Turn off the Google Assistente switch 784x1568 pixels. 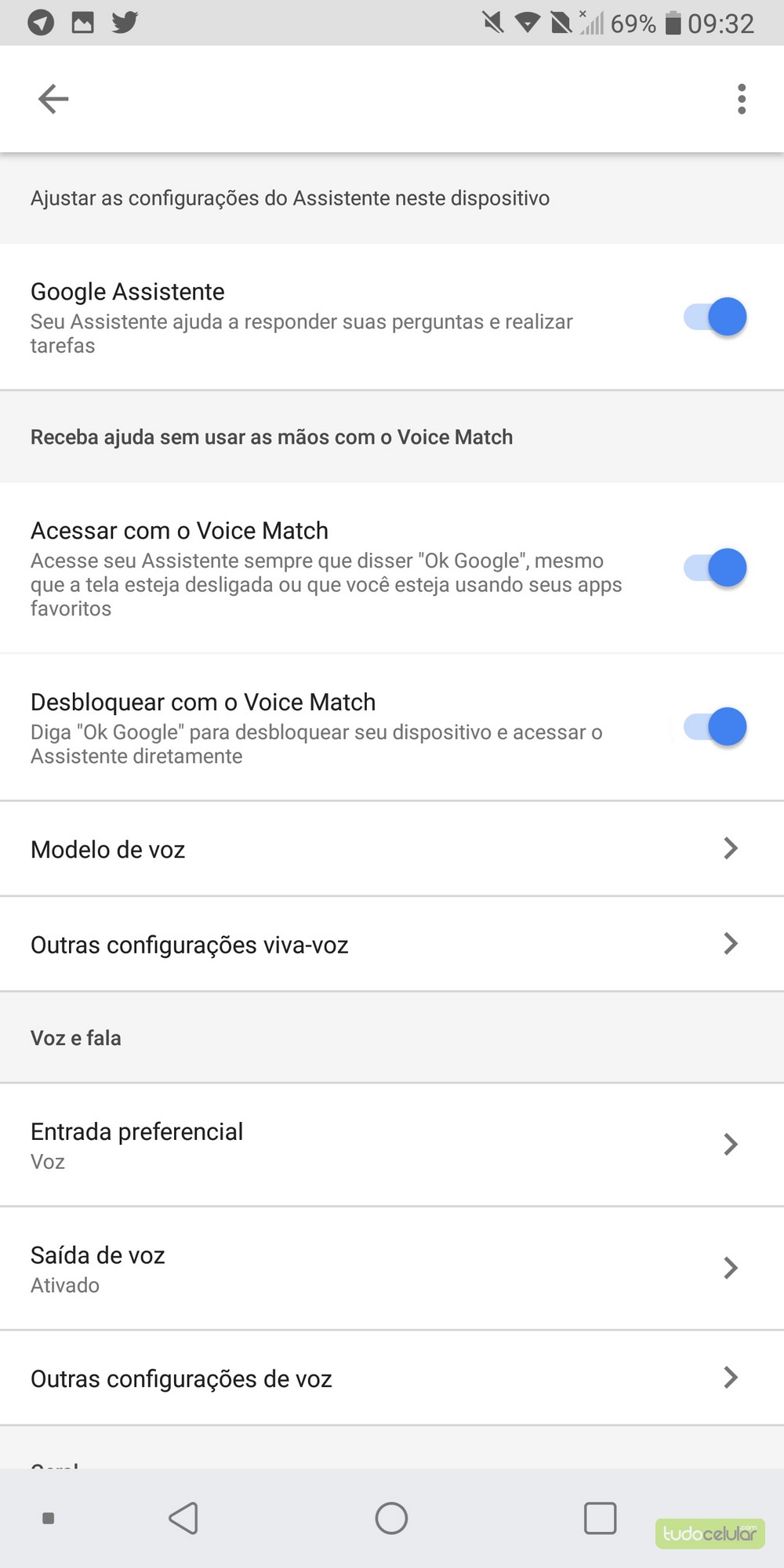pos(714,317)
